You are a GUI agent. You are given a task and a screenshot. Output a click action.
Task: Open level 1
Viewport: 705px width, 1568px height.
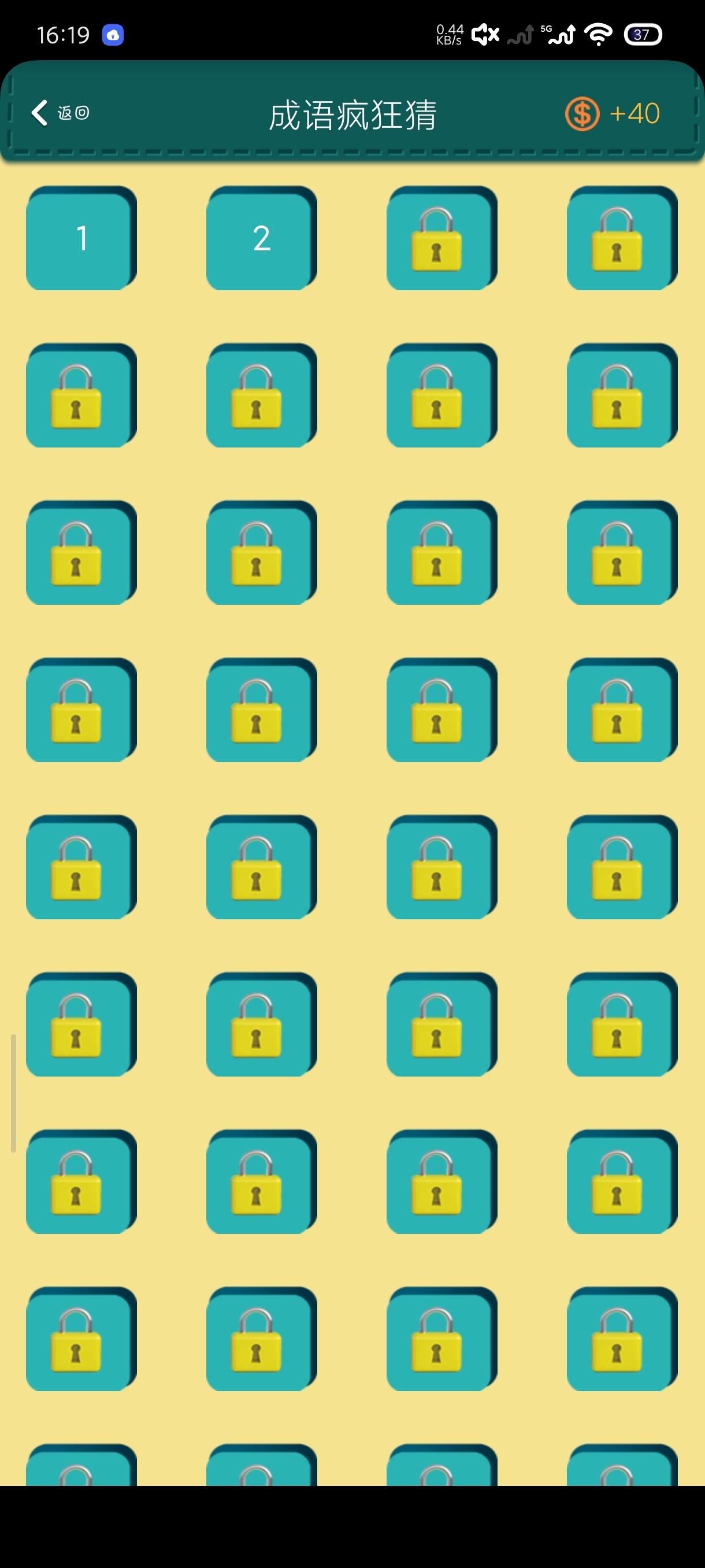click(x=81, y=238)
